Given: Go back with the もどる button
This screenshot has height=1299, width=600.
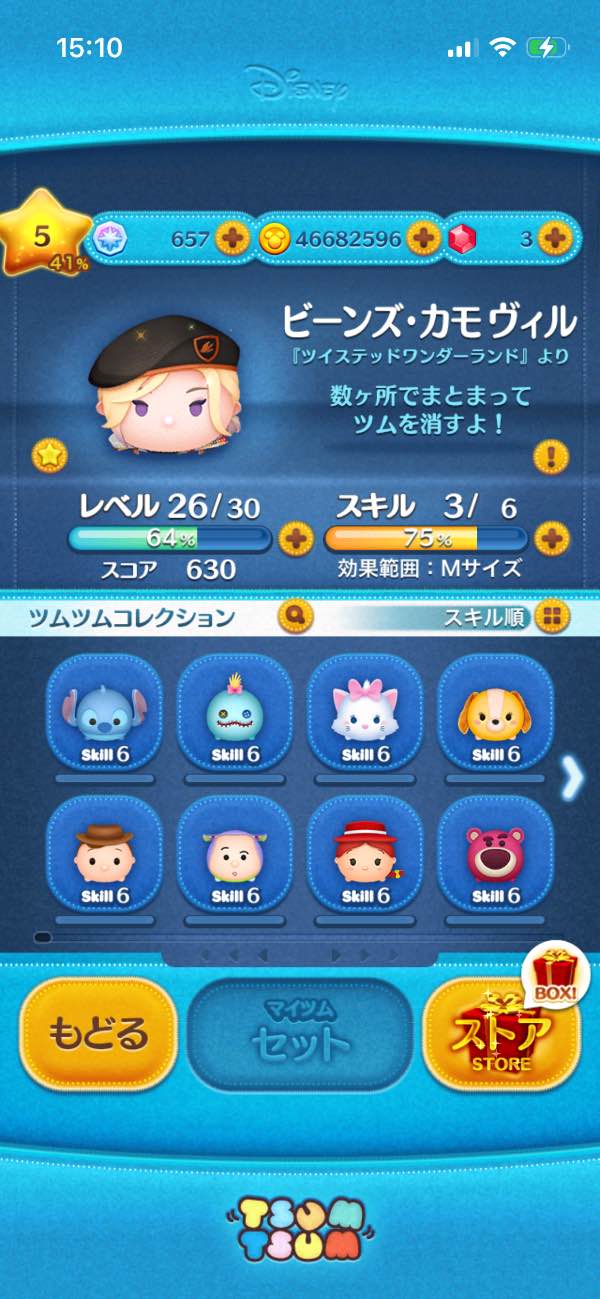Looking at the screenshot, I should (98, 1033).
